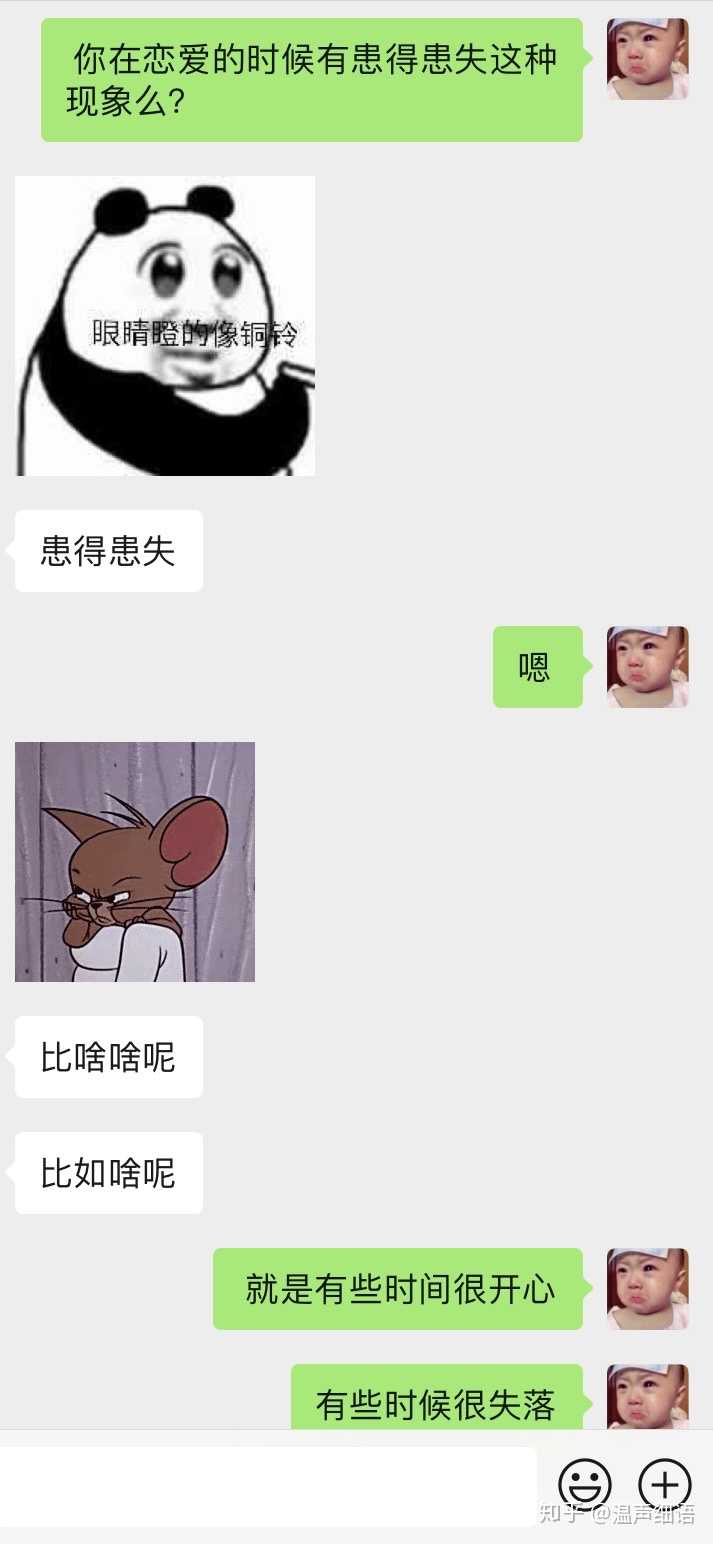
Task: View the Jerry mouse sticker
Action: pyautogui.click(x=135, y=862)
